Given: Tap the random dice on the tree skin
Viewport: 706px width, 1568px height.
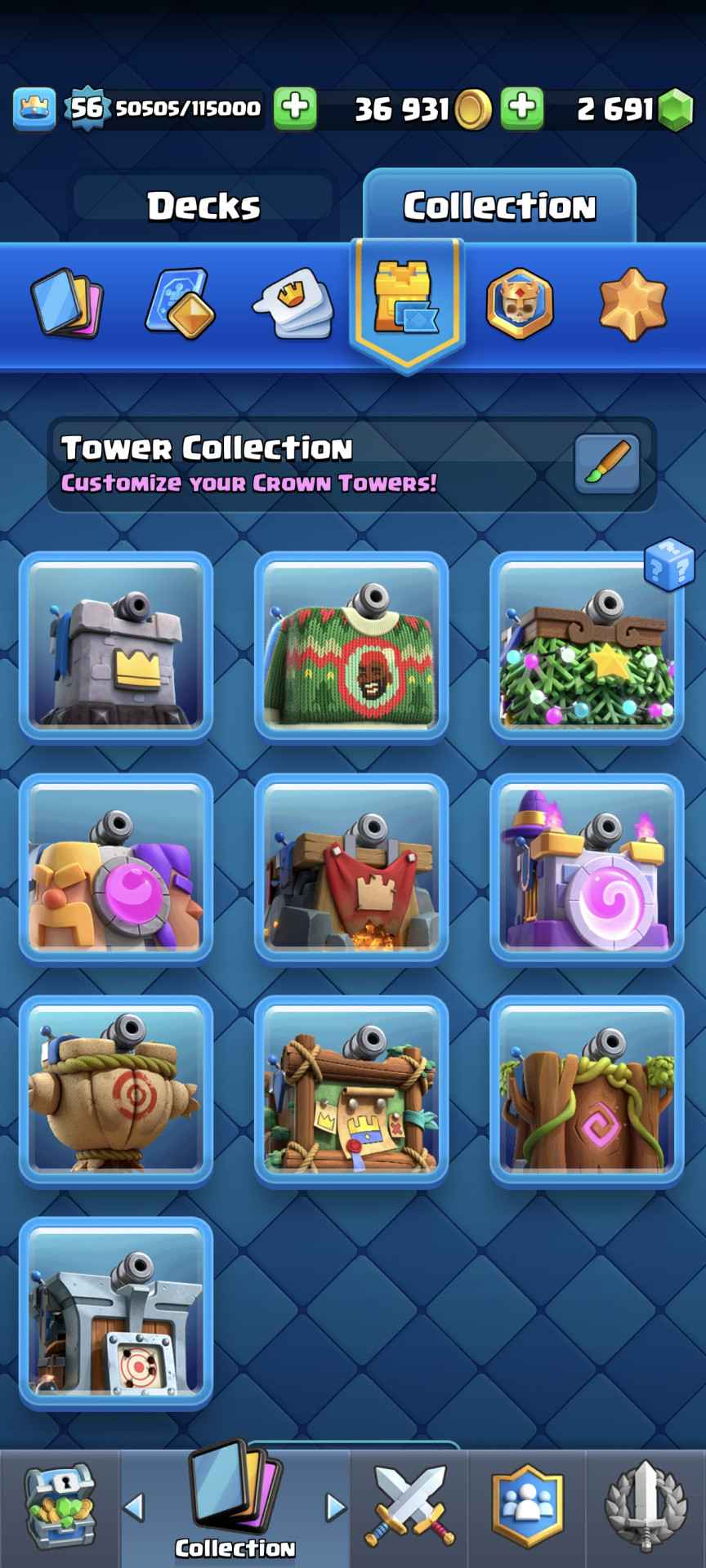Looking at the screenshot, I should tap(669, 563).
